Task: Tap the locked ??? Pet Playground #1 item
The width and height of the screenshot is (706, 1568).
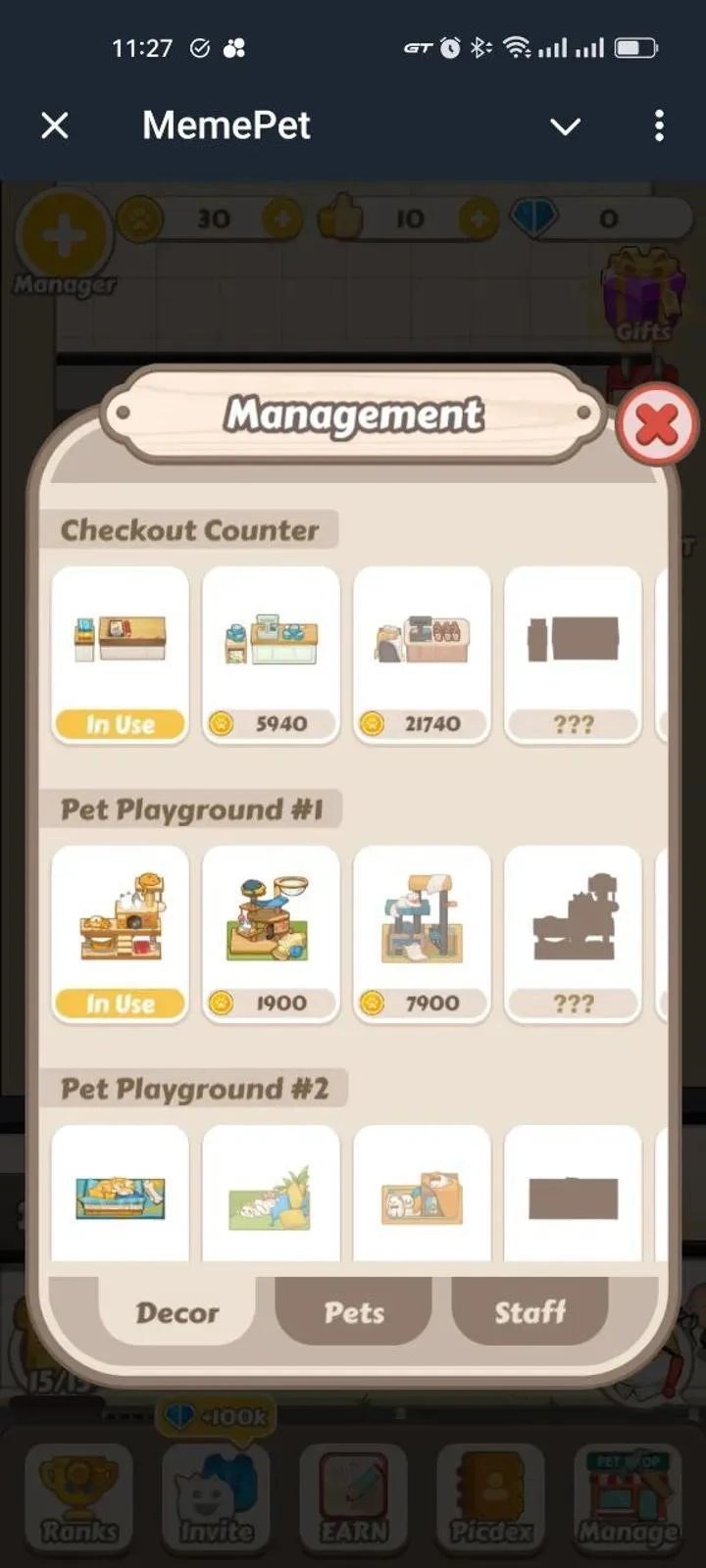Action: [573, 934]
